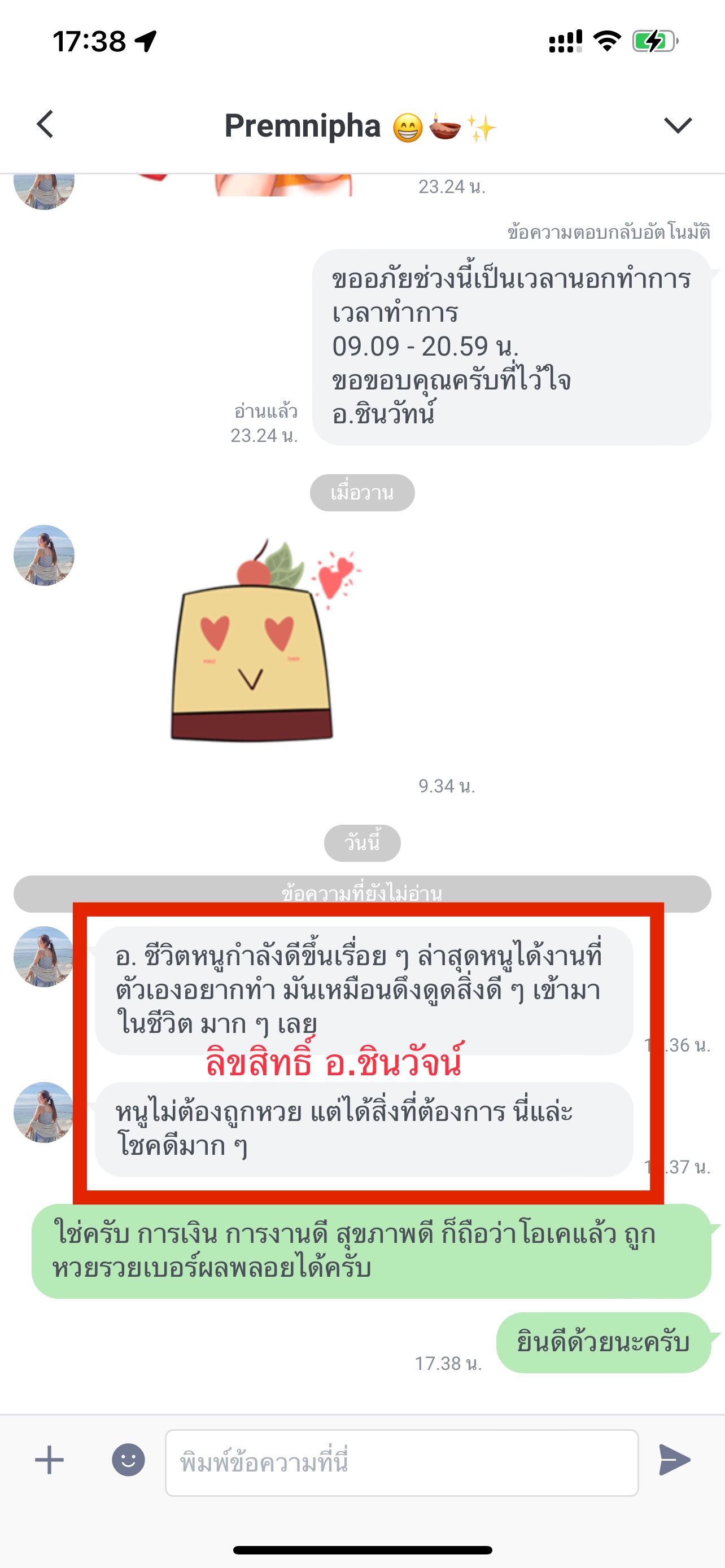Focus the message input field
Screen dimensions: 725x1568
pyautogui.click(x=402, y=1462)
